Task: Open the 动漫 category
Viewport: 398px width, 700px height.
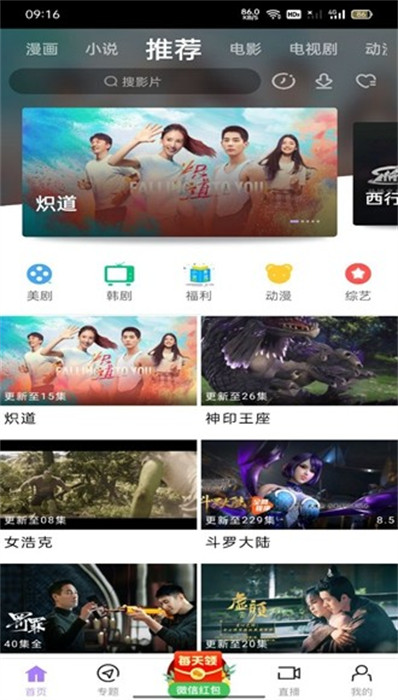Action: (x=278, y=283)
